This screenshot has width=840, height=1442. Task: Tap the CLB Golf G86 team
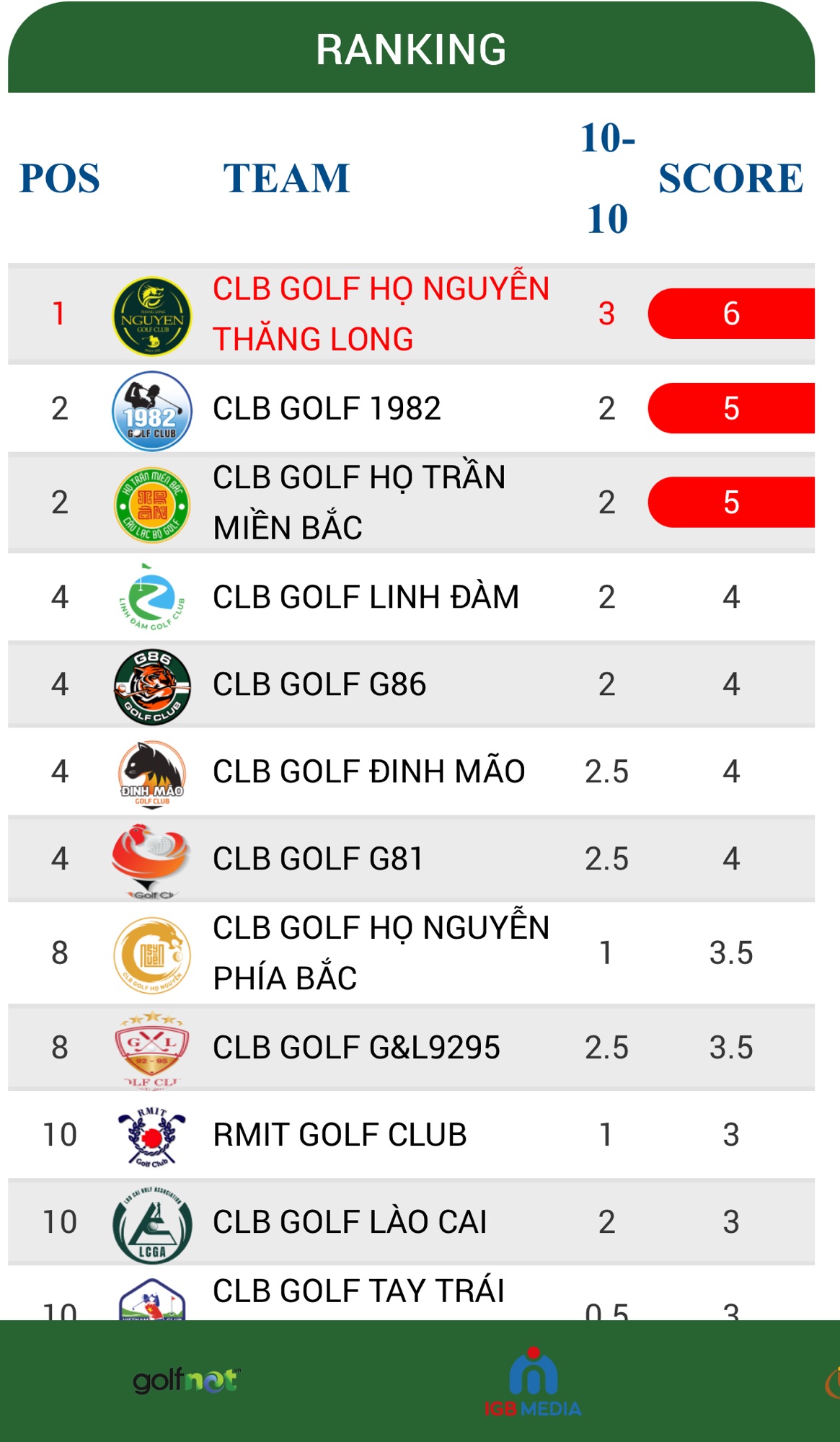click(x=319, y=684)
